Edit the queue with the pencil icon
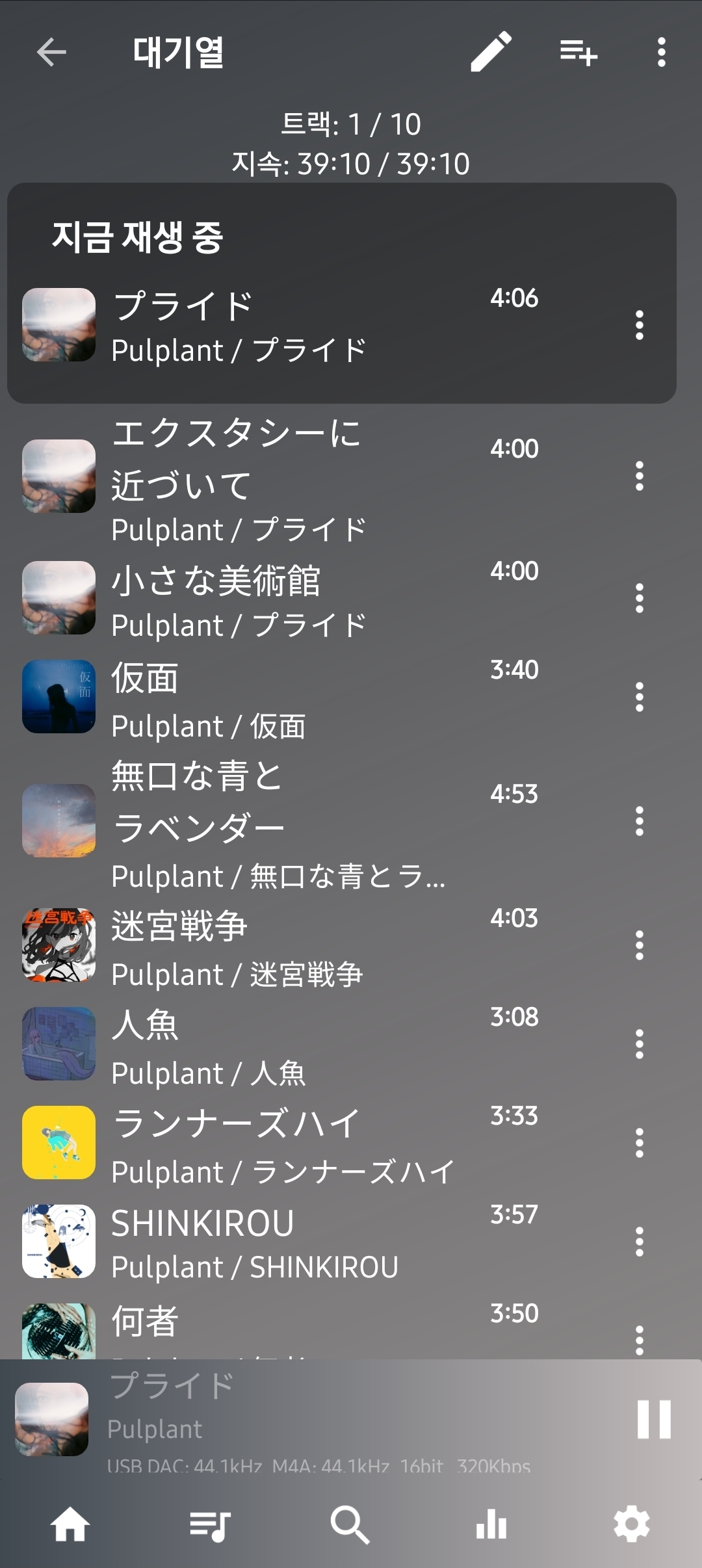 (491, 52)
